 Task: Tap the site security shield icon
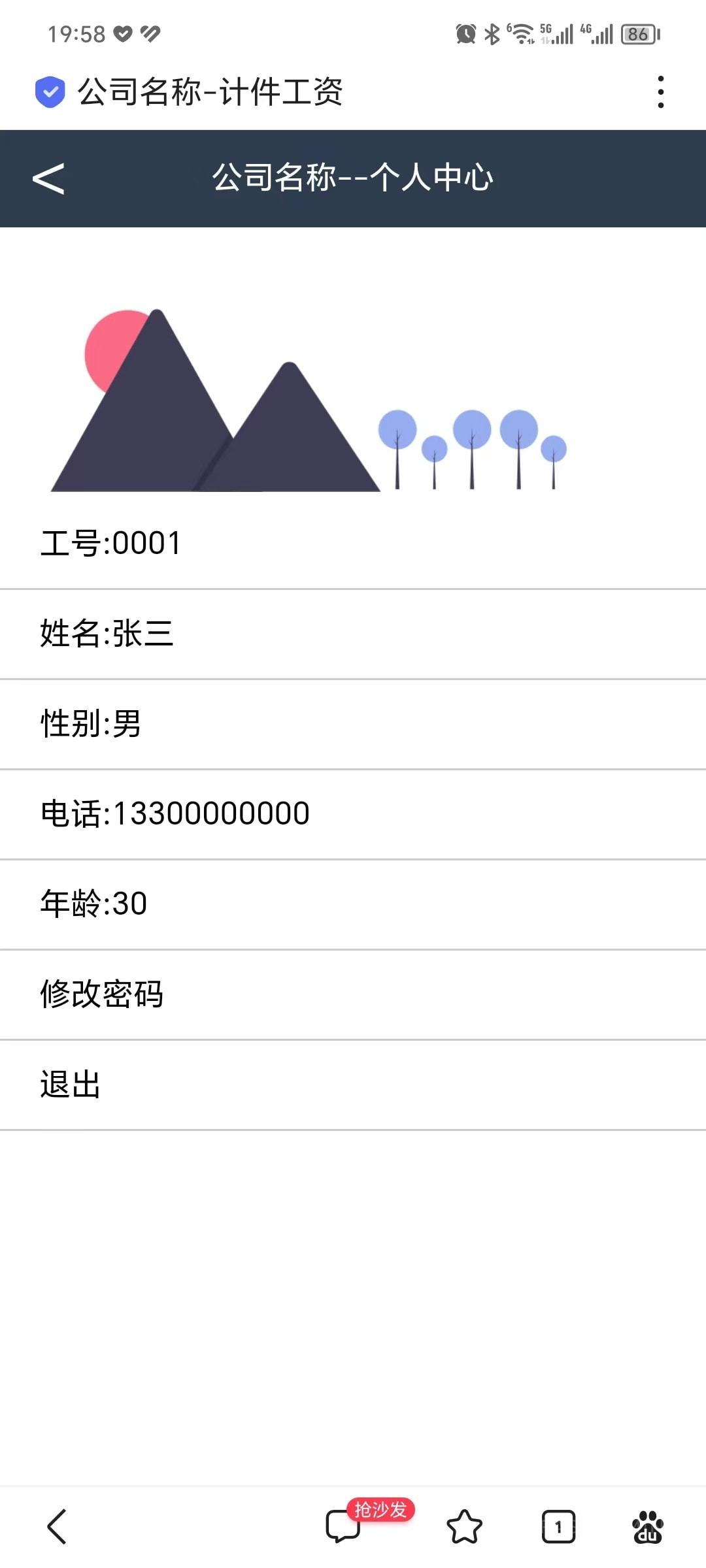(50, 91)
